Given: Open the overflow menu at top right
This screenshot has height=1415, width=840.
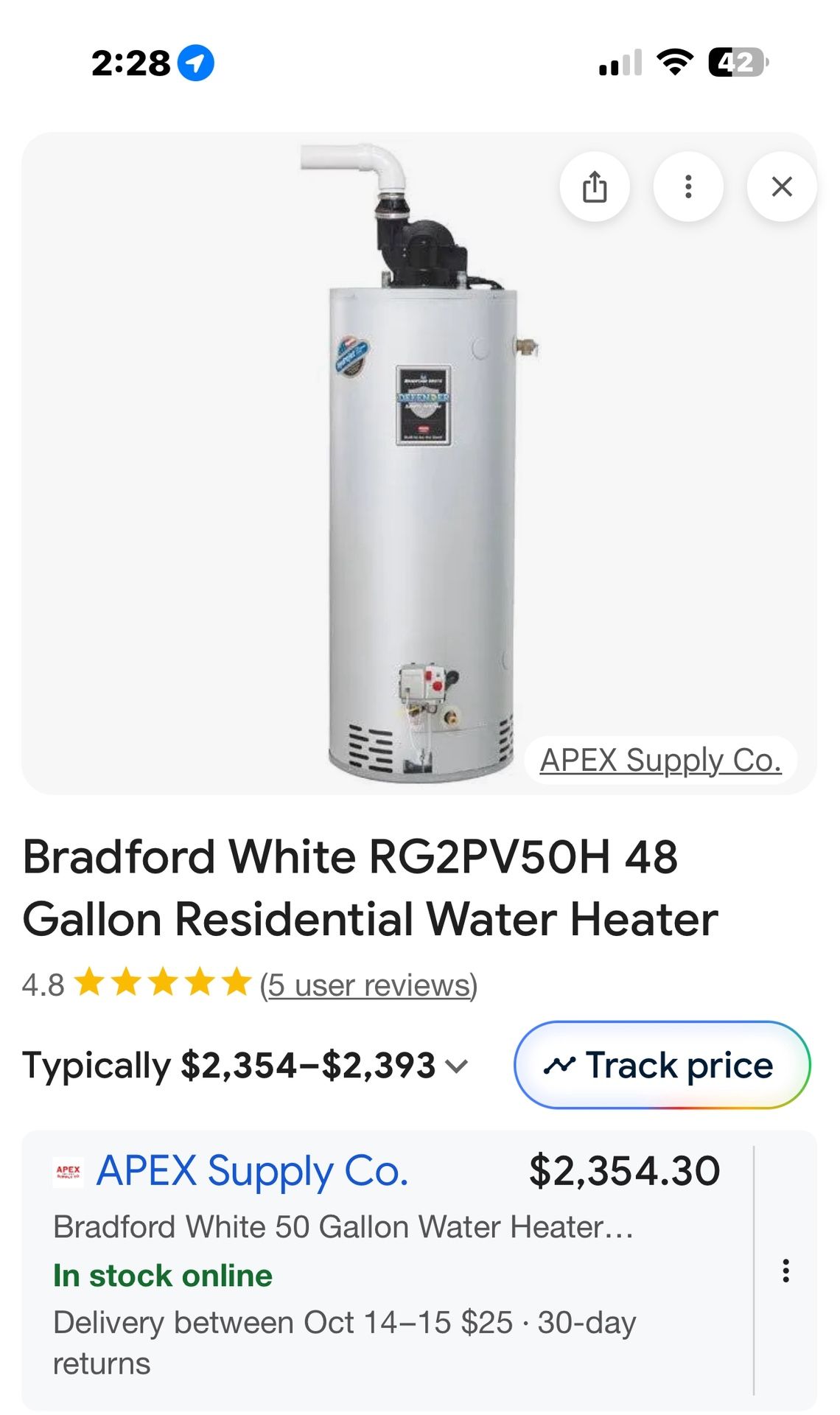Looking at the screenshot, I should (x=689, y=188).
